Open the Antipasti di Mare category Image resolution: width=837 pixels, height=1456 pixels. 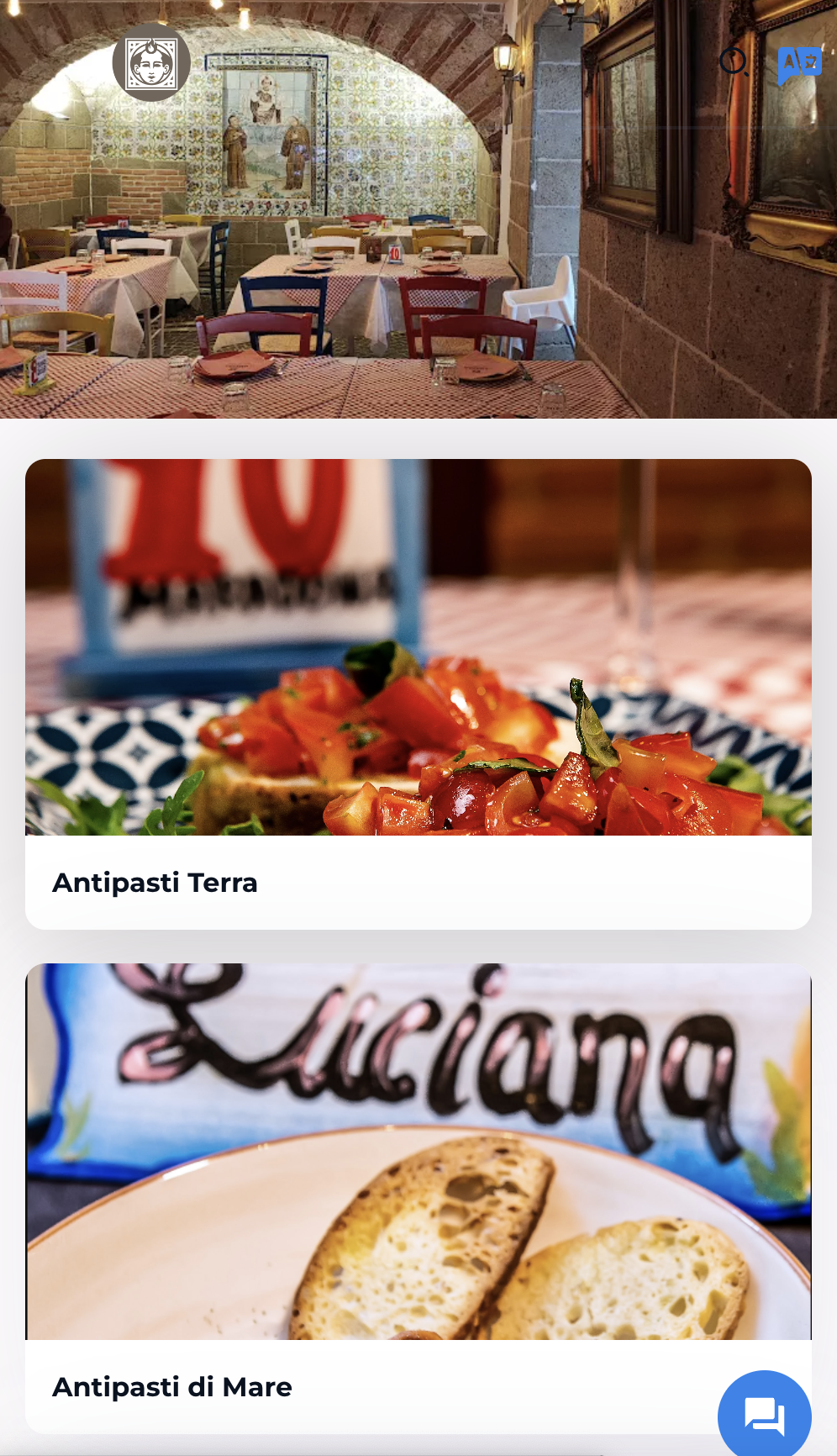coord(418,1198)
